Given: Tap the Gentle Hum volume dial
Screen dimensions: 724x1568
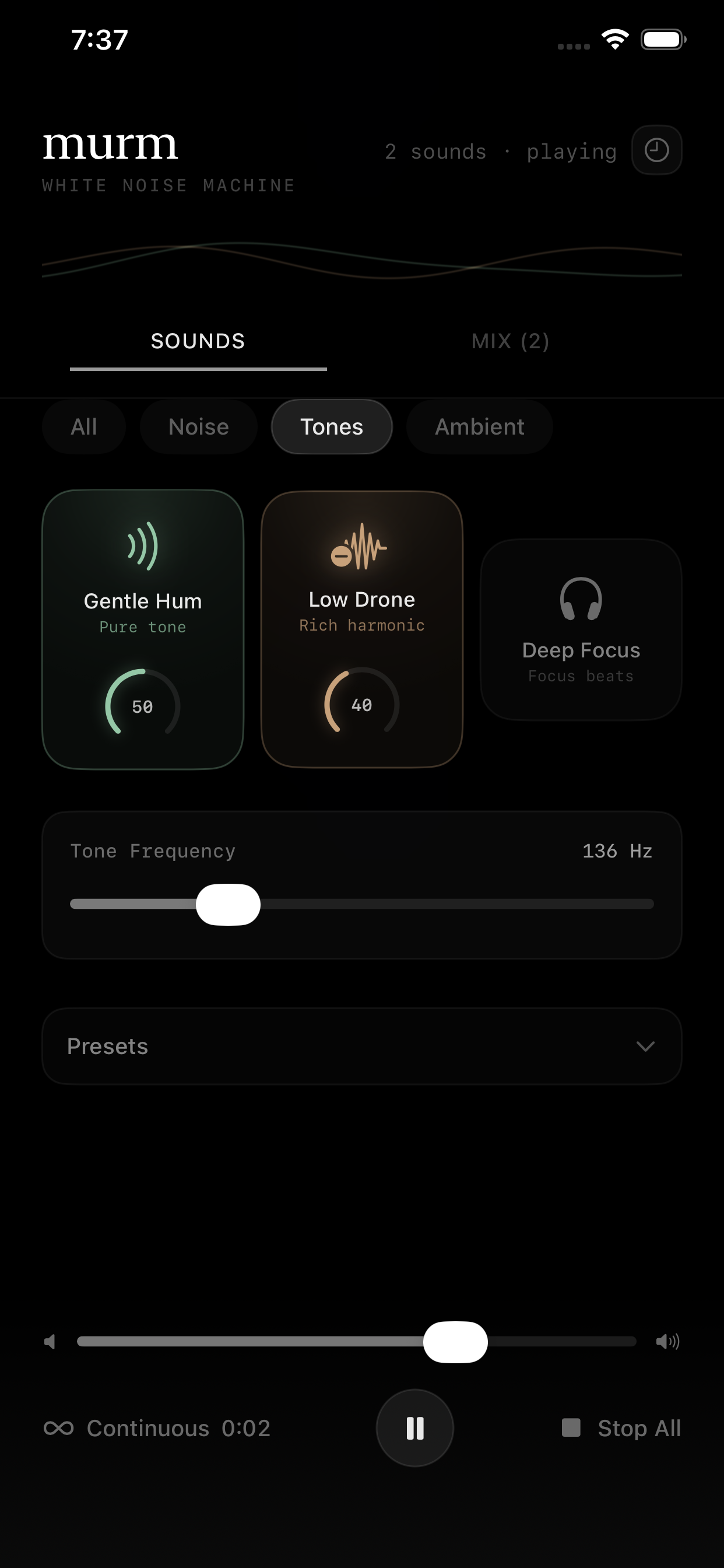Looking at the screenshot, I should tap(142, 706).
